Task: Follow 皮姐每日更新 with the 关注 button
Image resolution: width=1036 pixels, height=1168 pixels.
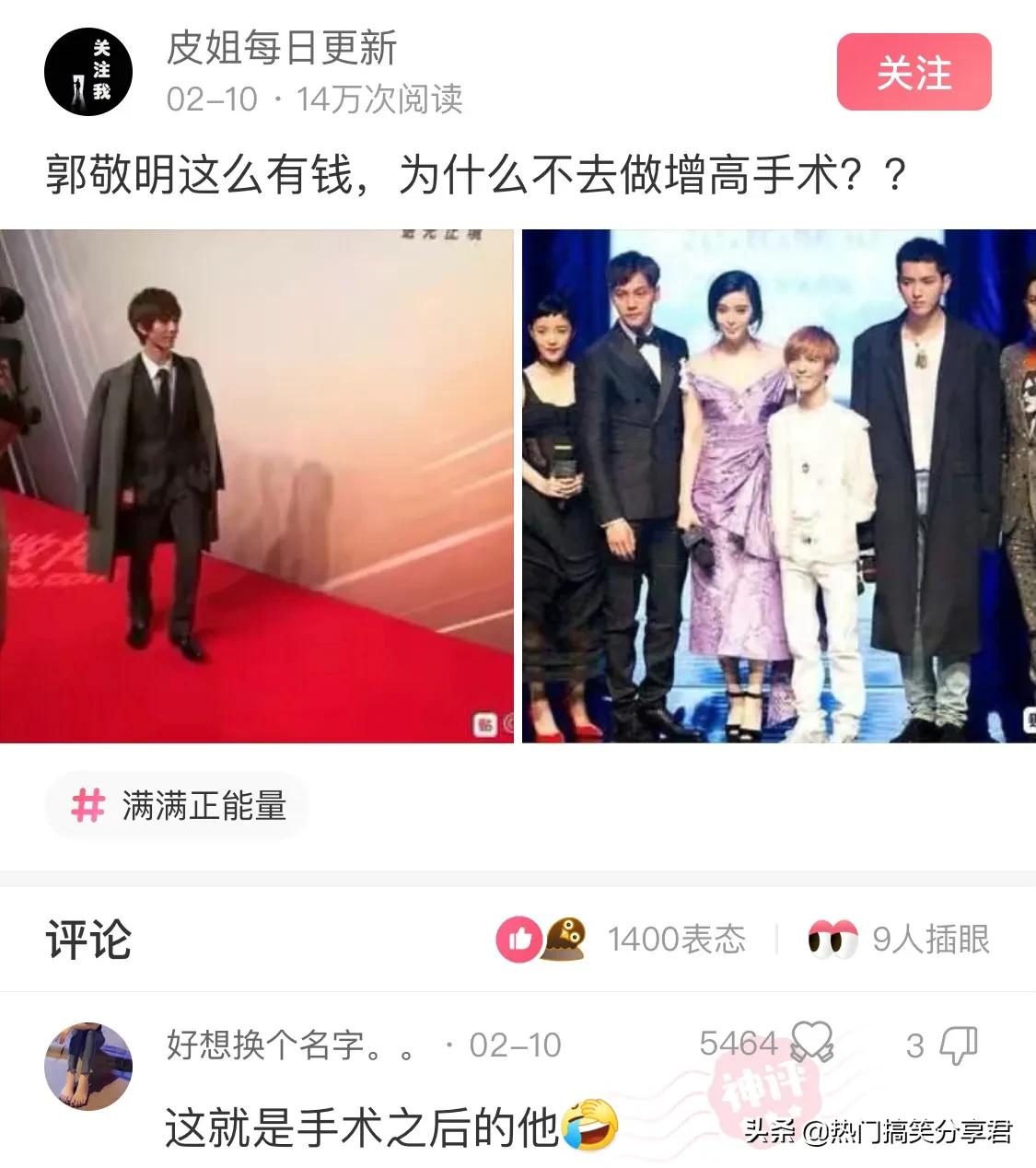Action: coord(913,73)
